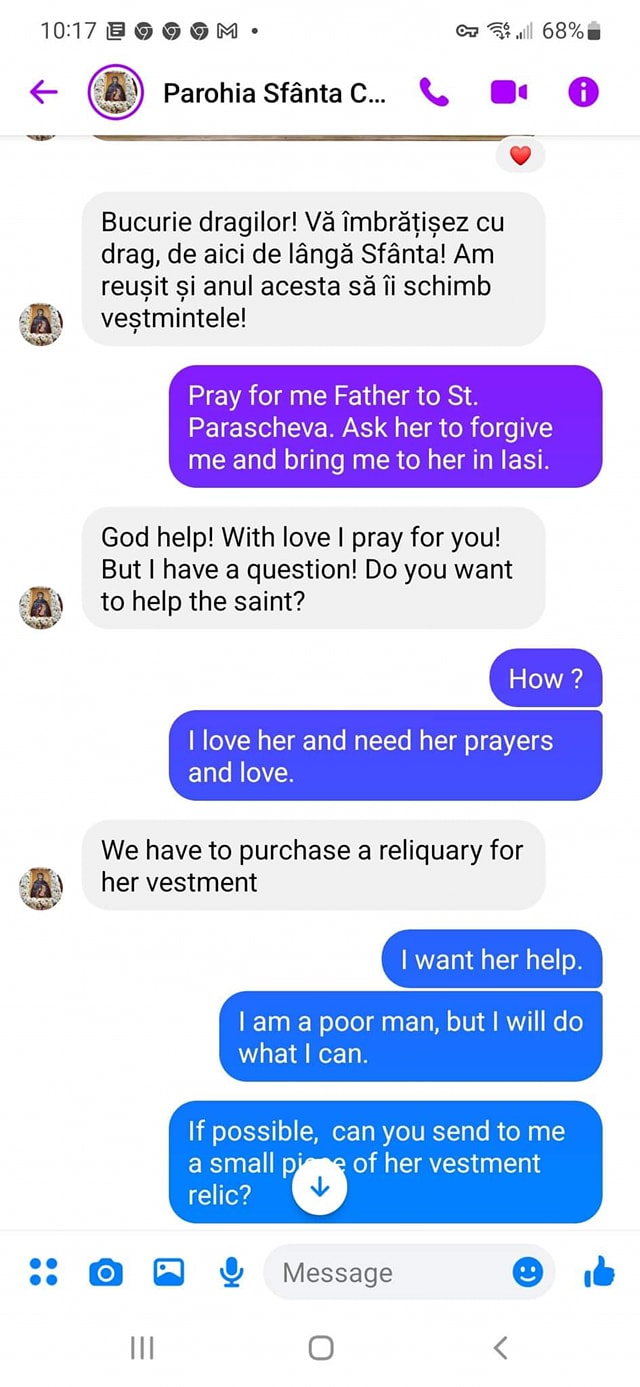This screenshot has width=640, height=1387.
Task: Start a video call with Parohia Sfânta
Action: point(508,92)
